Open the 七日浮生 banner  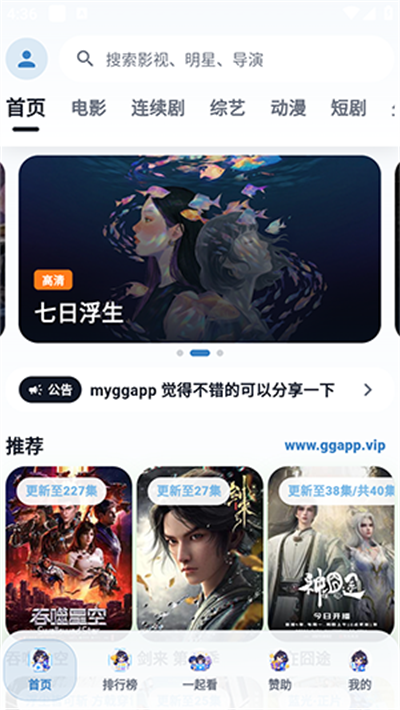(x=200, y=249)
